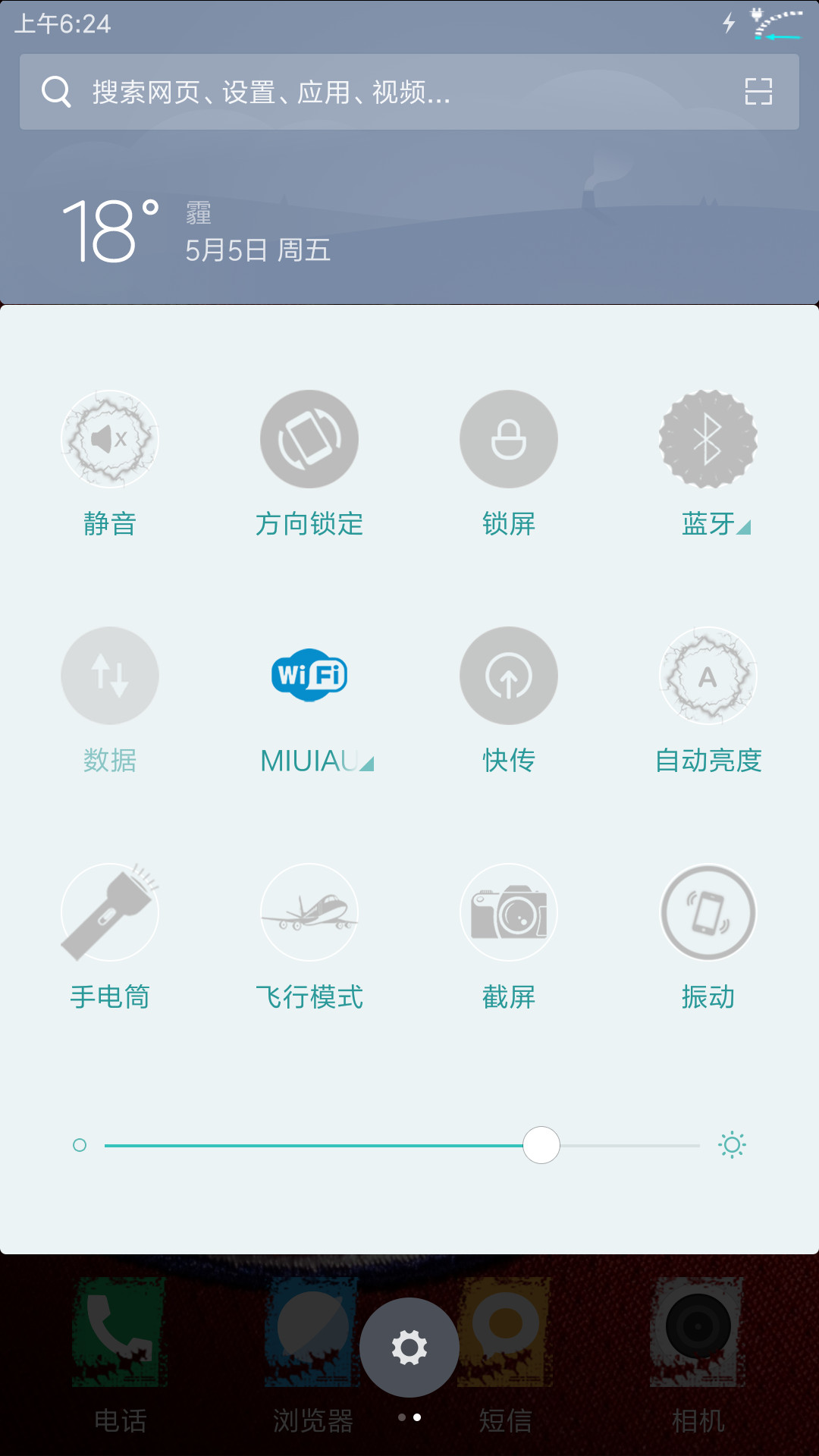Tap the 18° weather widget

pyautogui.click(x=196, y=231)
